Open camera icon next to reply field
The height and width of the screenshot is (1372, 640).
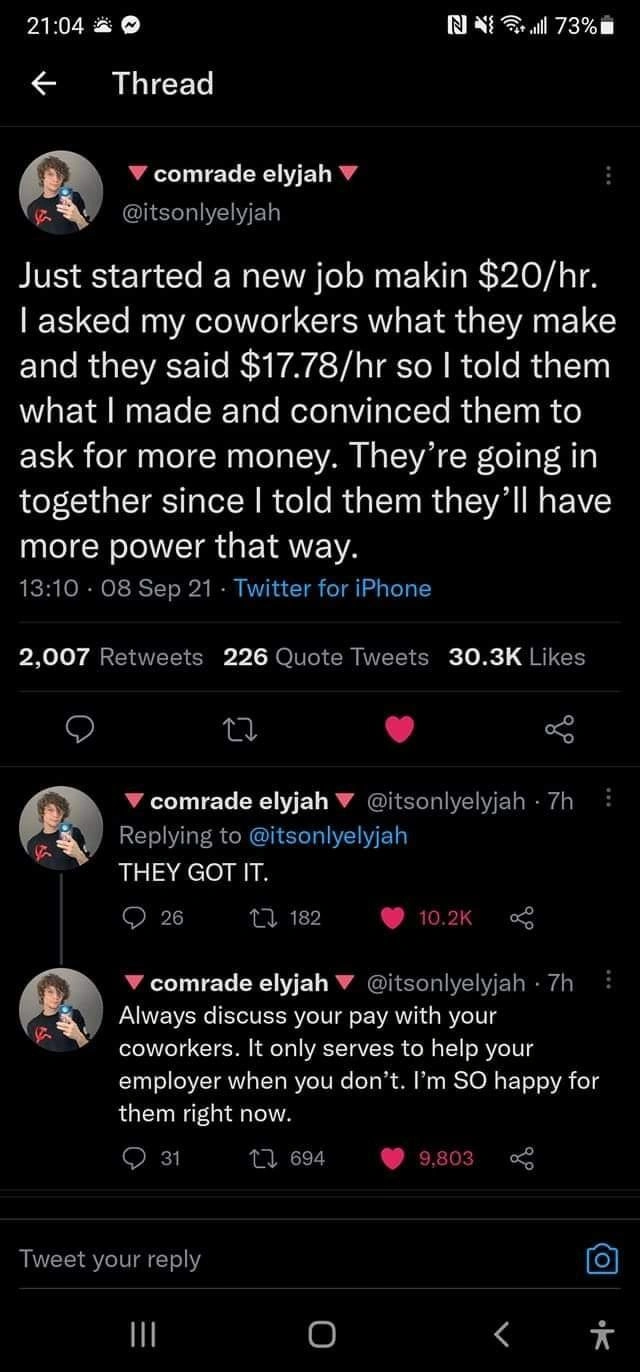[601, 1259]
